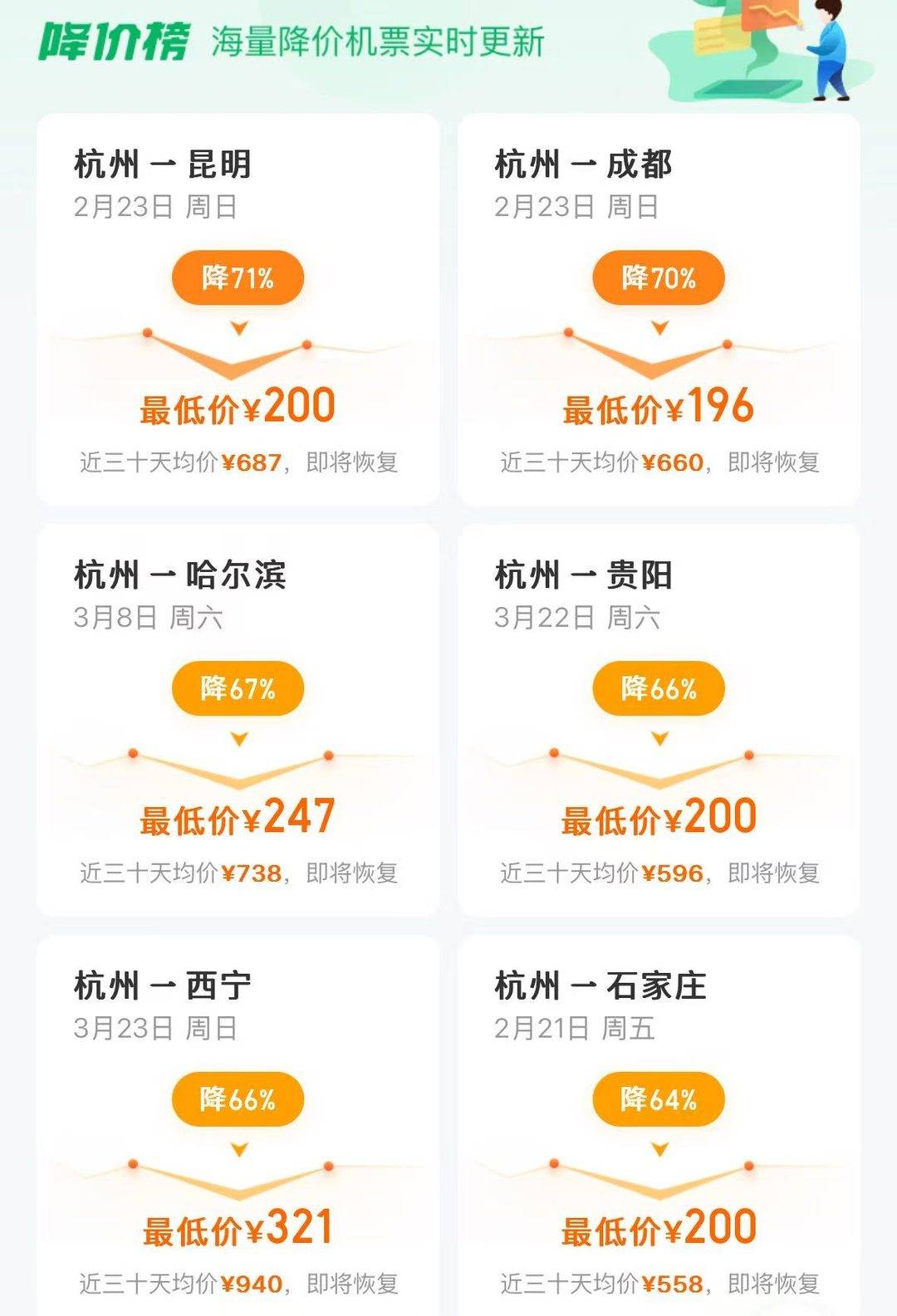Open the 杭州 to 昆明 flight deal card
The height and width of the screenshot is (1316, 897).
(x=238, y=310)
